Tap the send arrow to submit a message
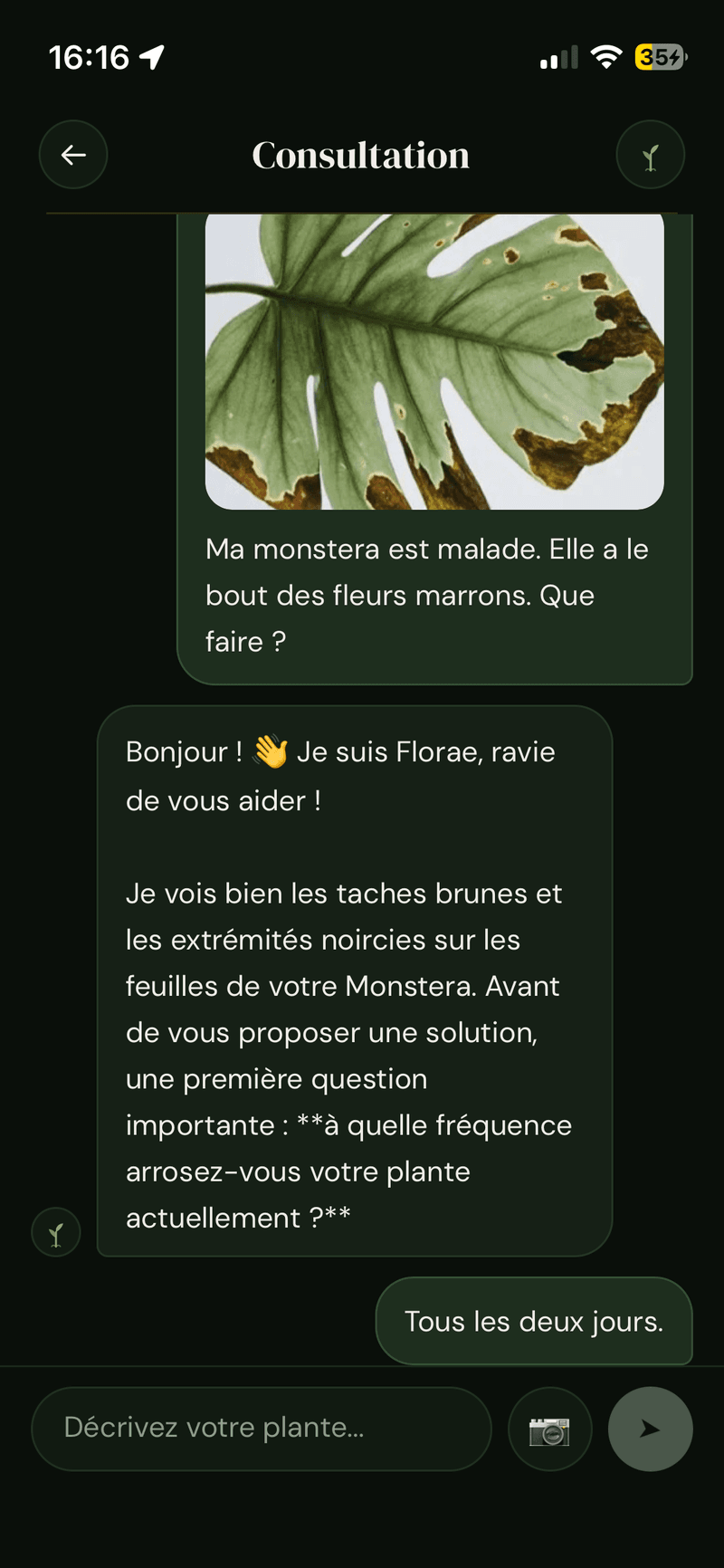Screen dimensions: 724x1568 [650, 1429]
